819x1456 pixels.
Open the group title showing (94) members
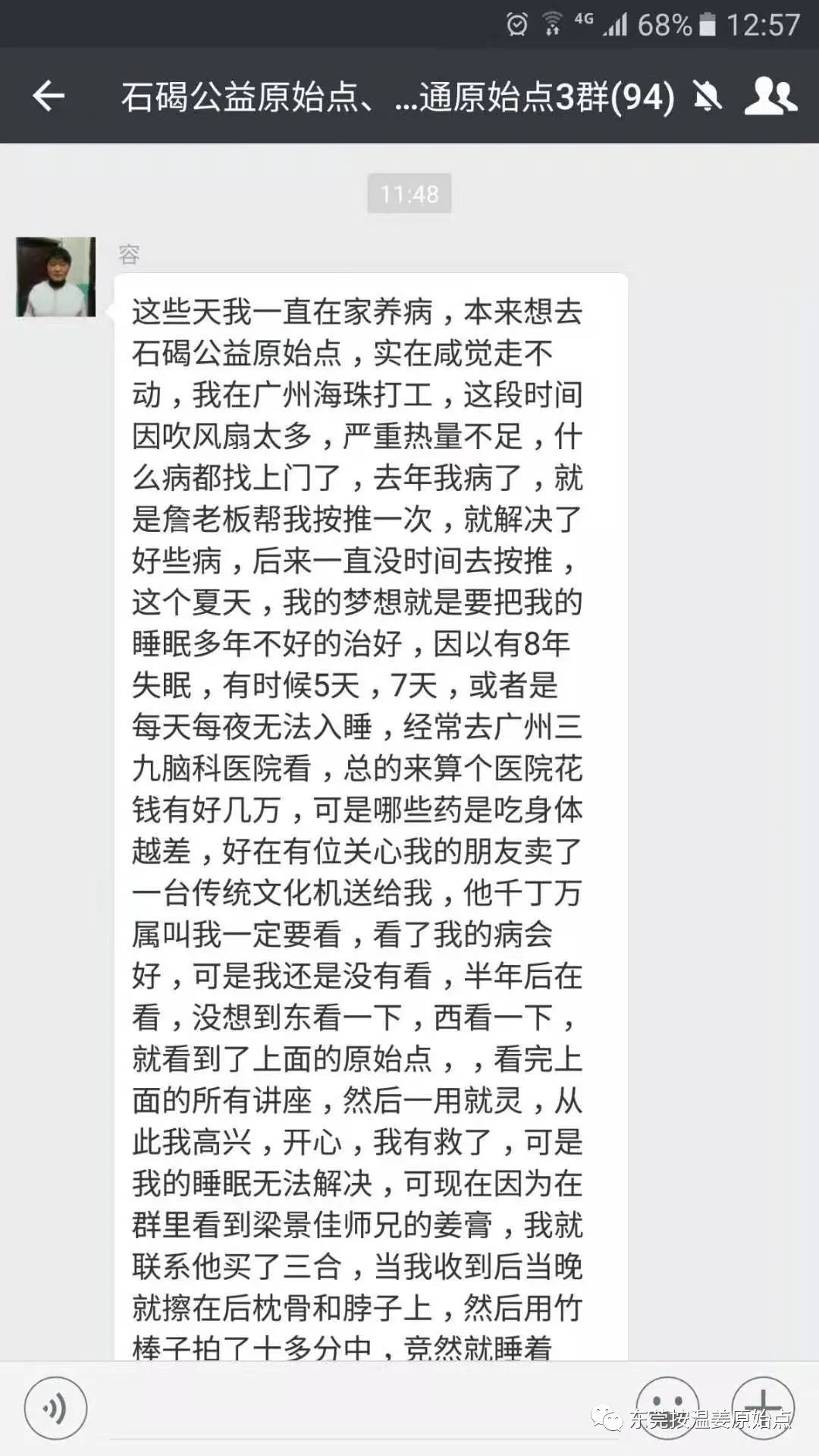[x=394, y=98]
